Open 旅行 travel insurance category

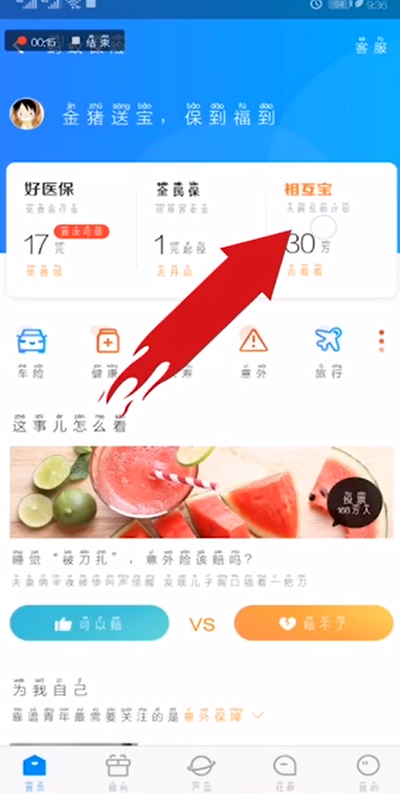(328, 353)
